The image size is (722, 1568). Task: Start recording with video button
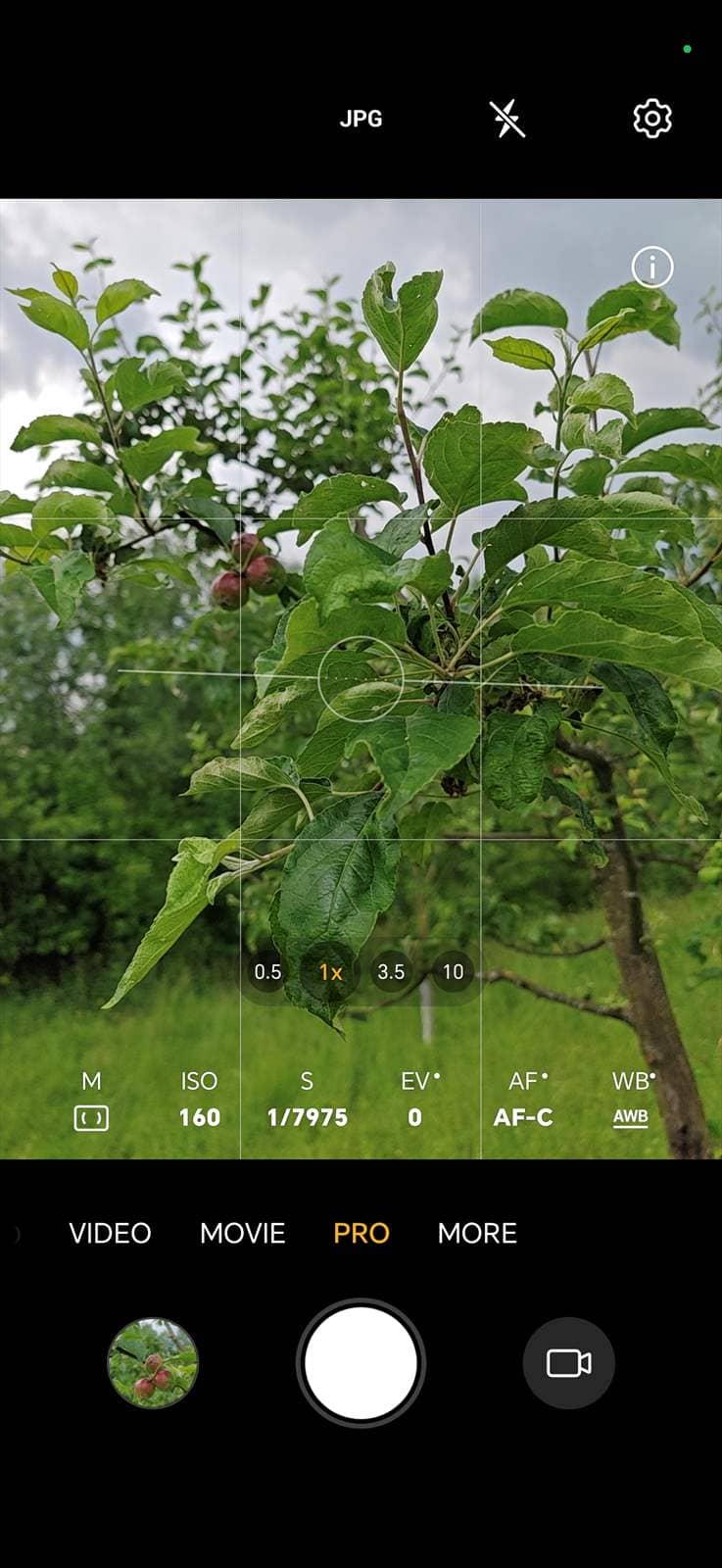click(x=568, y=1363)
